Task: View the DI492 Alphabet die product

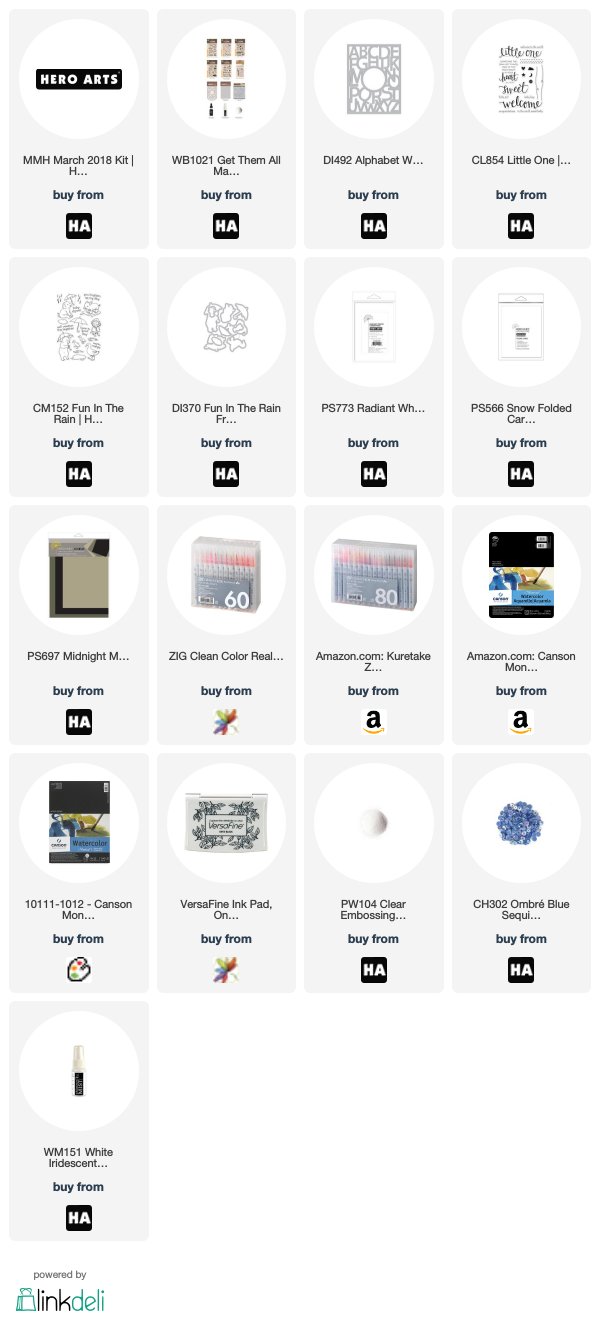Action: (373, 80)
